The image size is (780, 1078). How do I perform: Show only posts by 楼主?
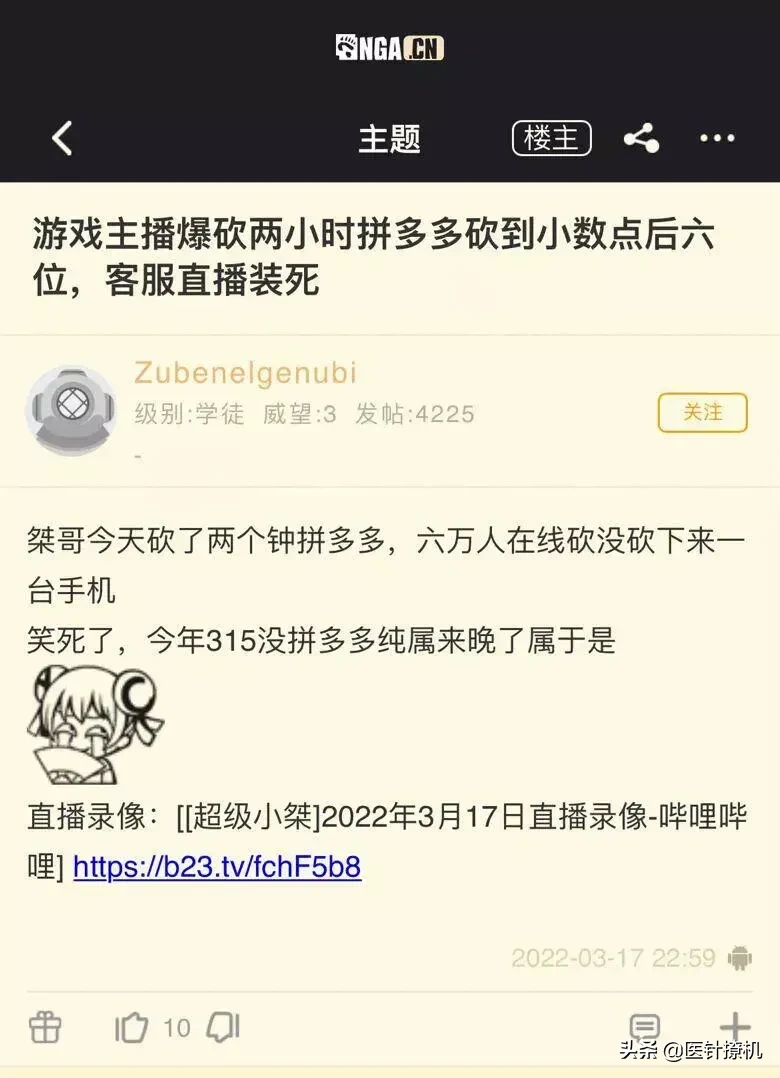coord(551,138)
